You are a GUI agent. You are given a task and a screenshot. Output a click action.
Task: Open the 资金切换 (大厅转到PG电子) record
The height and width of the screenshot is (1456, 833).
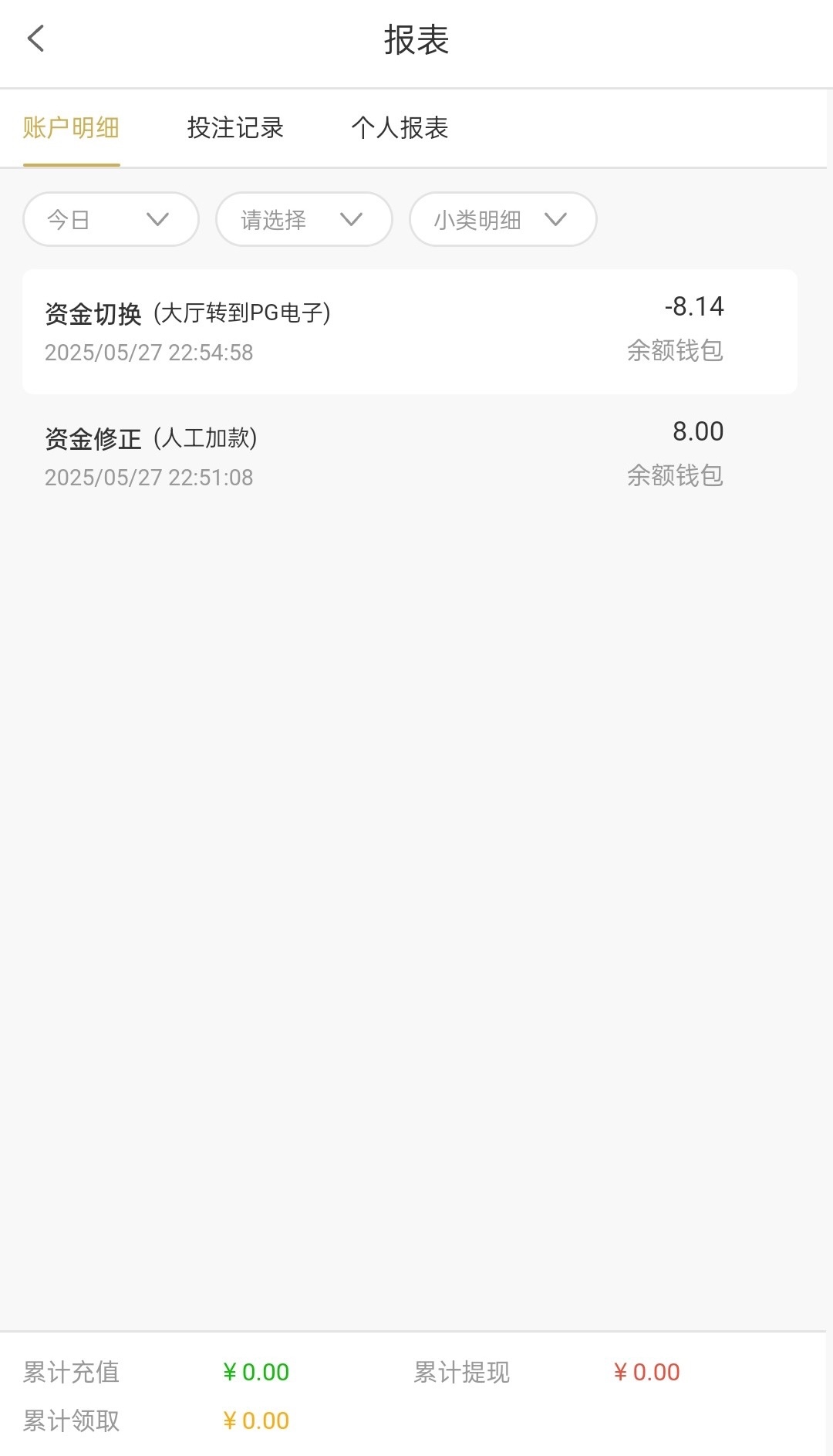[409, 332]
